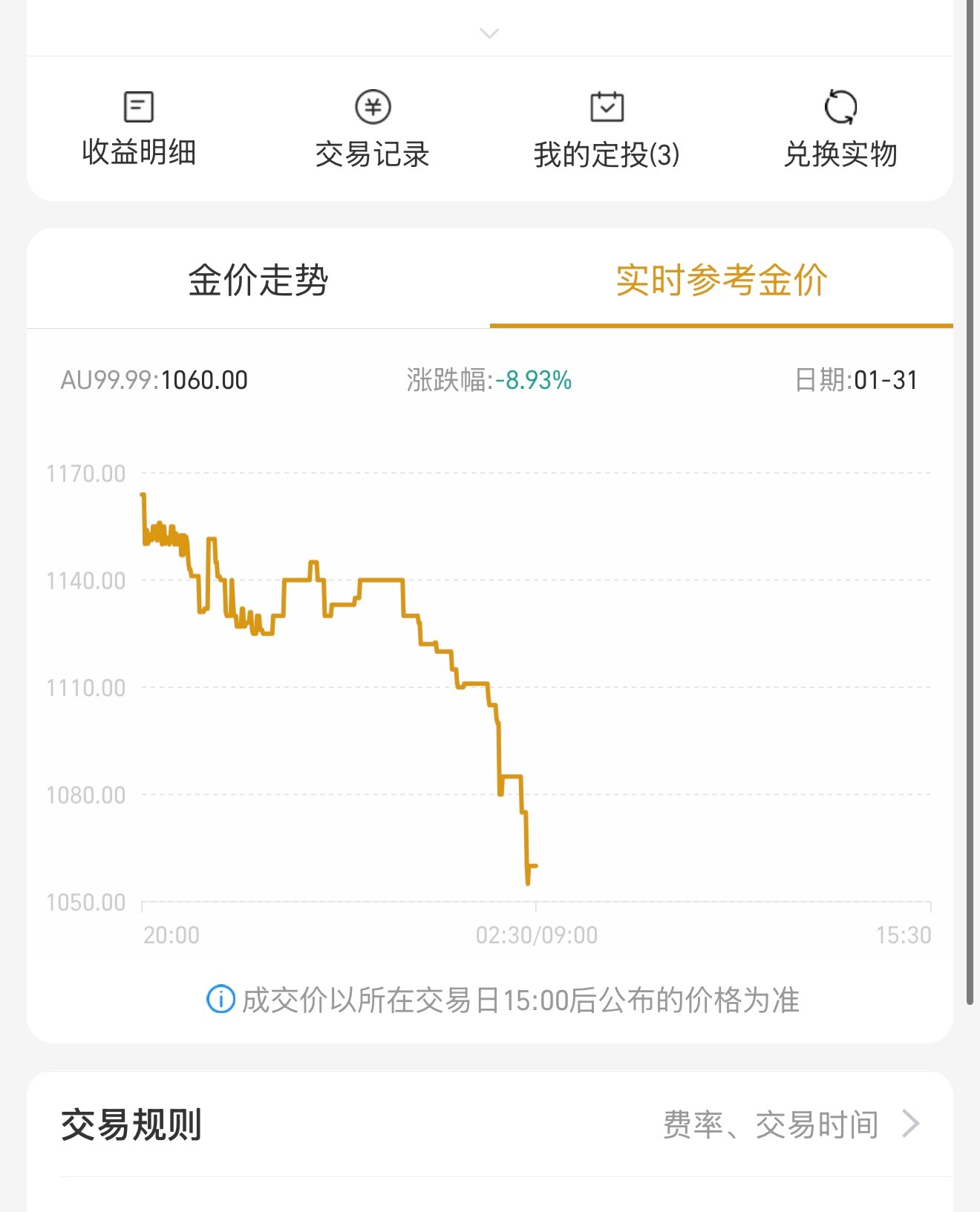Tap the 02:30/09:00 axis marker
Image resolution: width=980 pixels, height=1212 pixels.
[535, 936]
